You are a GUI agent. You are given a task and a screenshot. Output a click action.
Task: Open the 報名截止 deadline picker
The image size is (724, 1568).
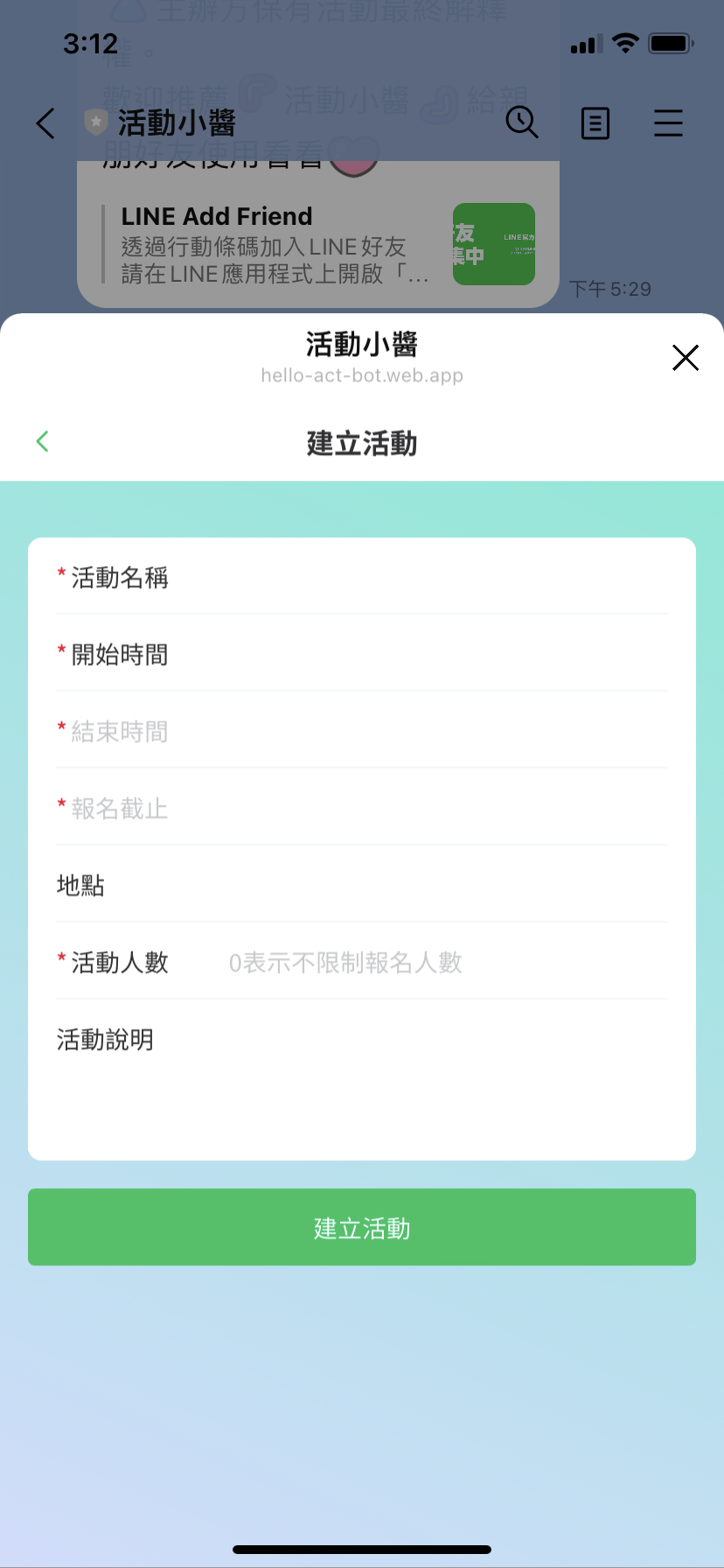[x=361, y=808]
